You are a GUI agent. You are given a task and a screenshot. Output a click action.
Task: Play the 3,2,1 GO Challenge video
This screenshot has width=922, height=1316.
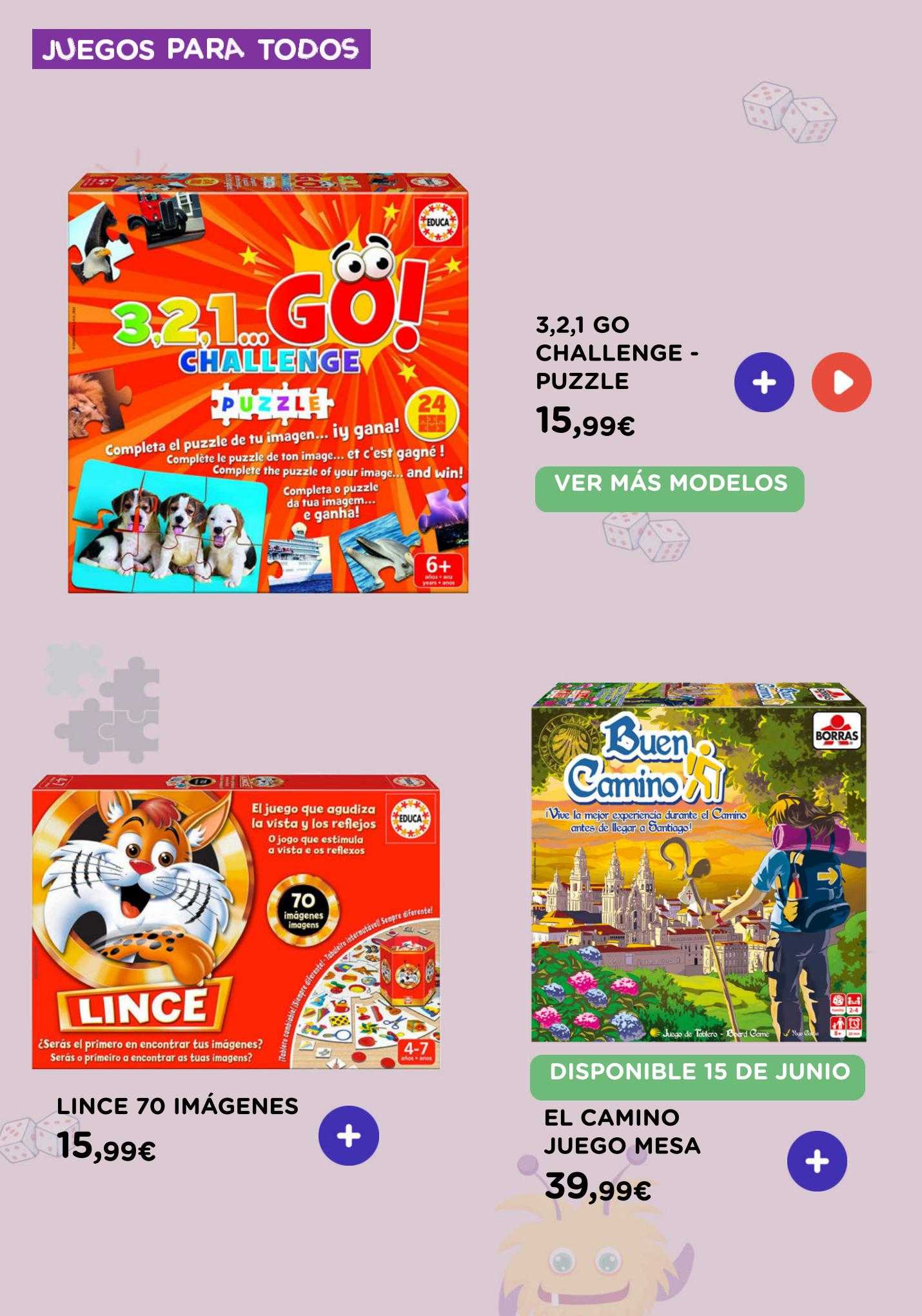click(x=841, y=383)
